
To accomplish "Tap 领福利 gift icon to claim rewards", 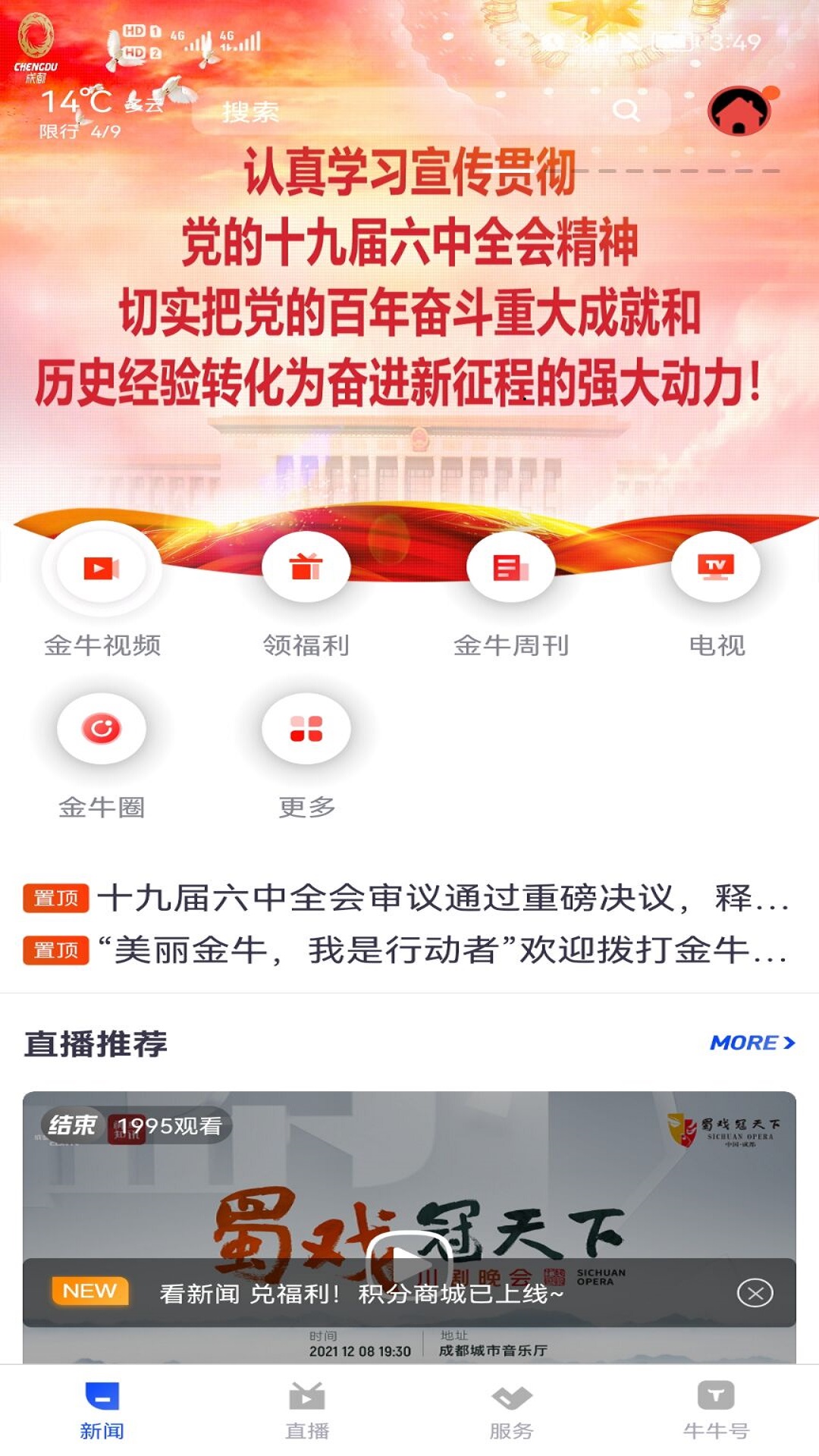I will coord(306,569).
